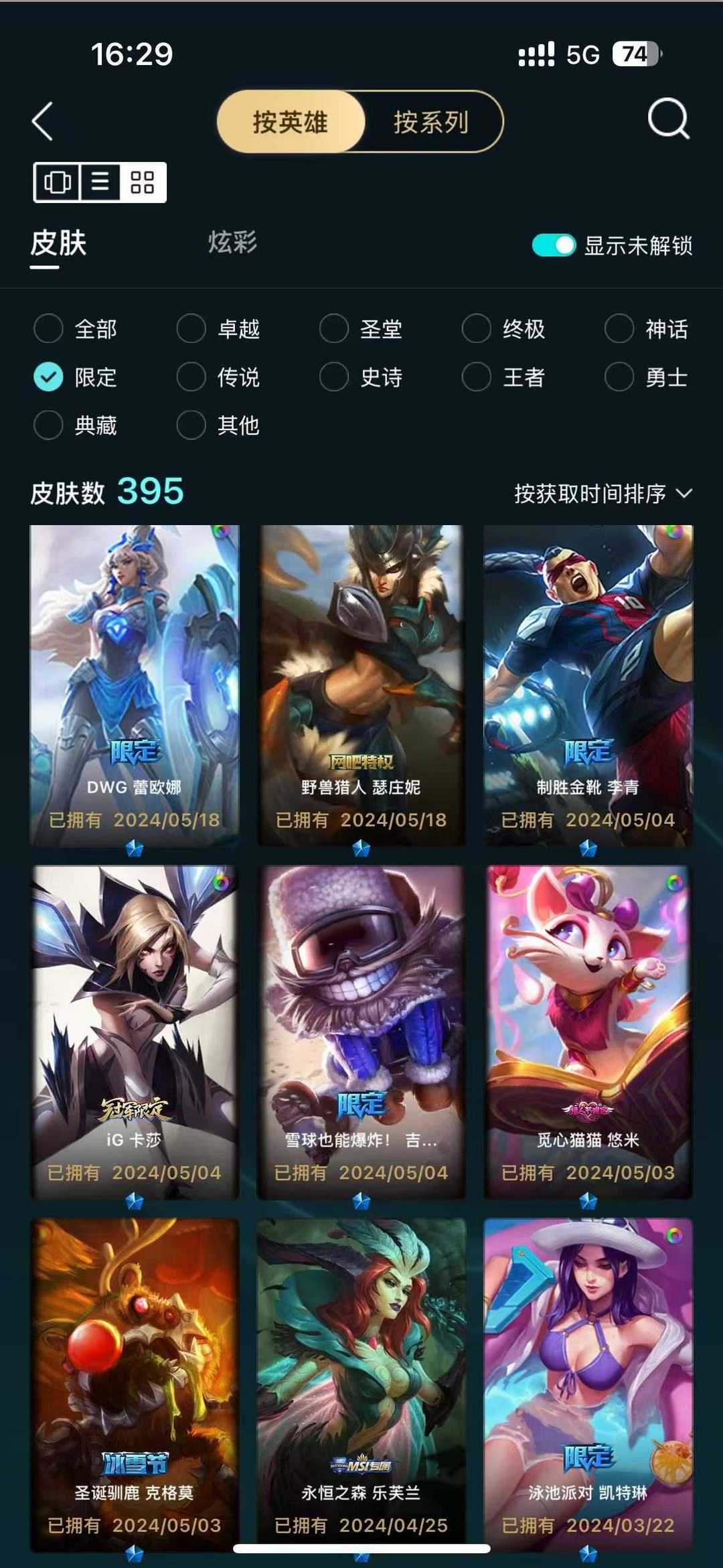This screenshot has height=1568, width=723.
Task: Choose the 传说 rarity filter
Action: click(218, 377)
